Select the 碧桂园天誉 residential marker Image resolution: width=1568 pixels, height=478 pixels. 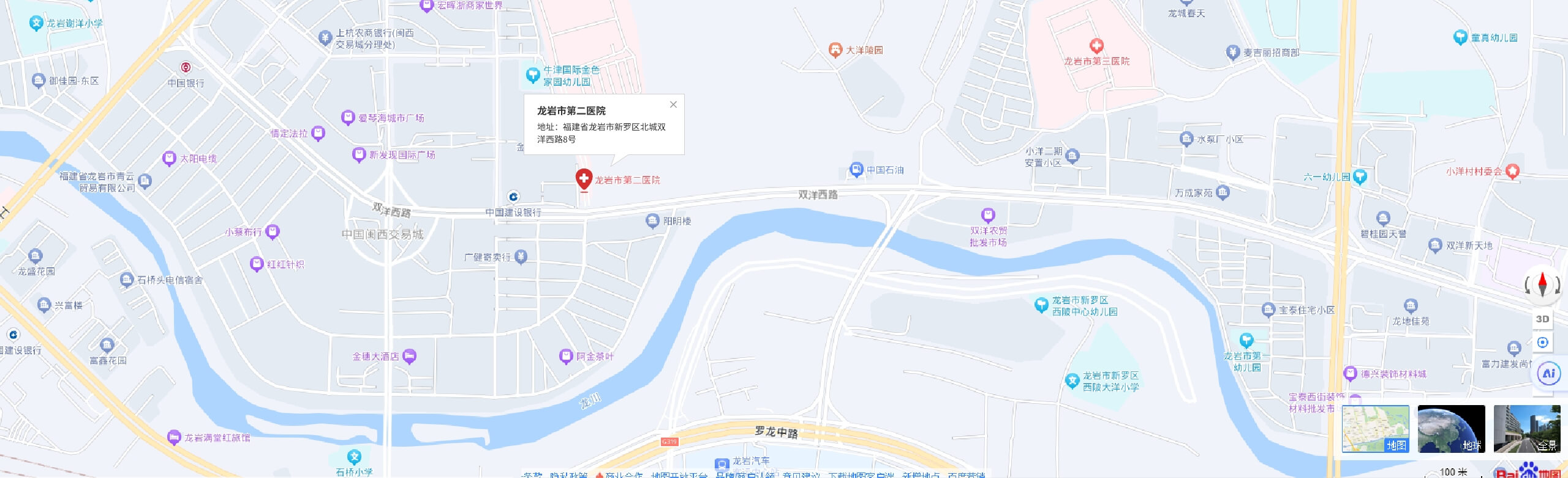tap(1383, 218)
